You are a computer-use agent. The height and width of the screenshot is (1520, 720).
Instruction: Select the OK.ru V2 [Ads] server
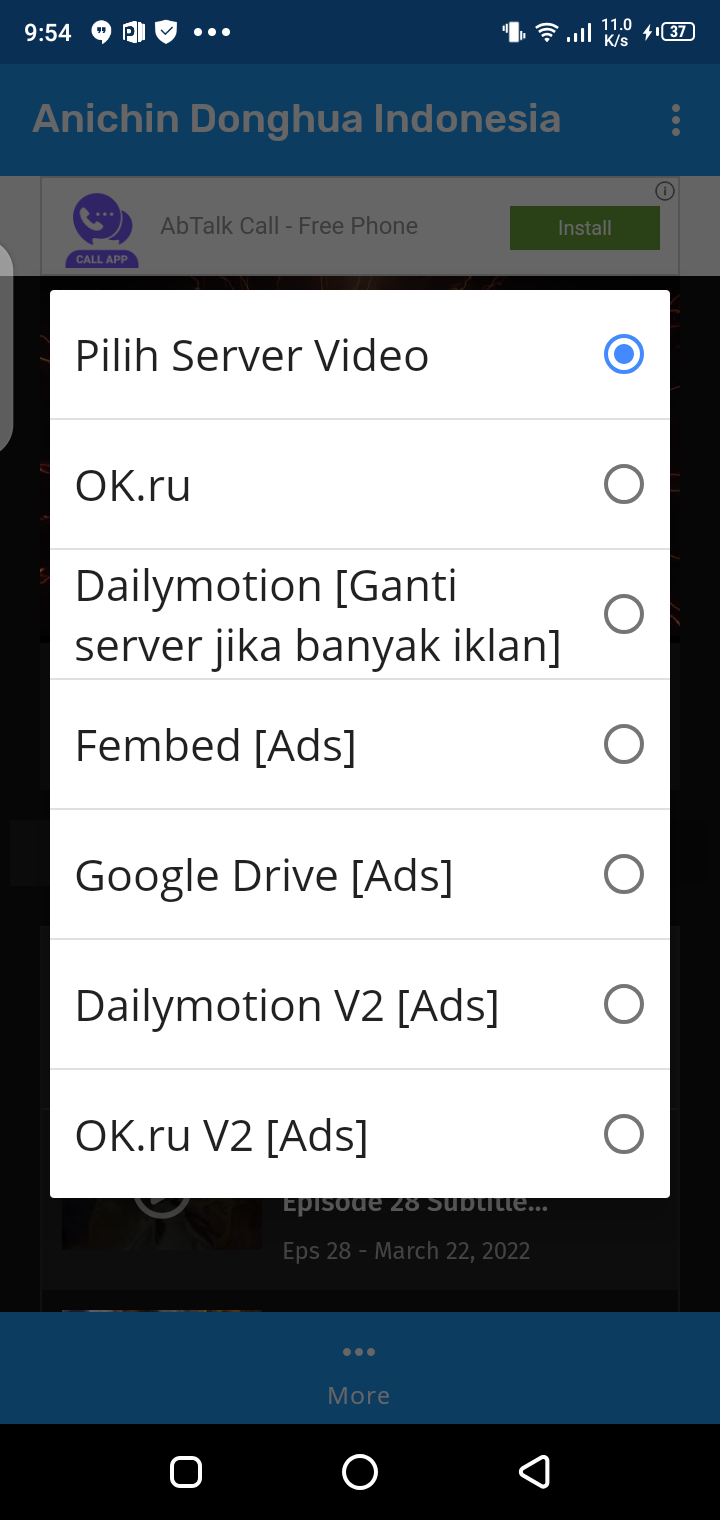358,1134
